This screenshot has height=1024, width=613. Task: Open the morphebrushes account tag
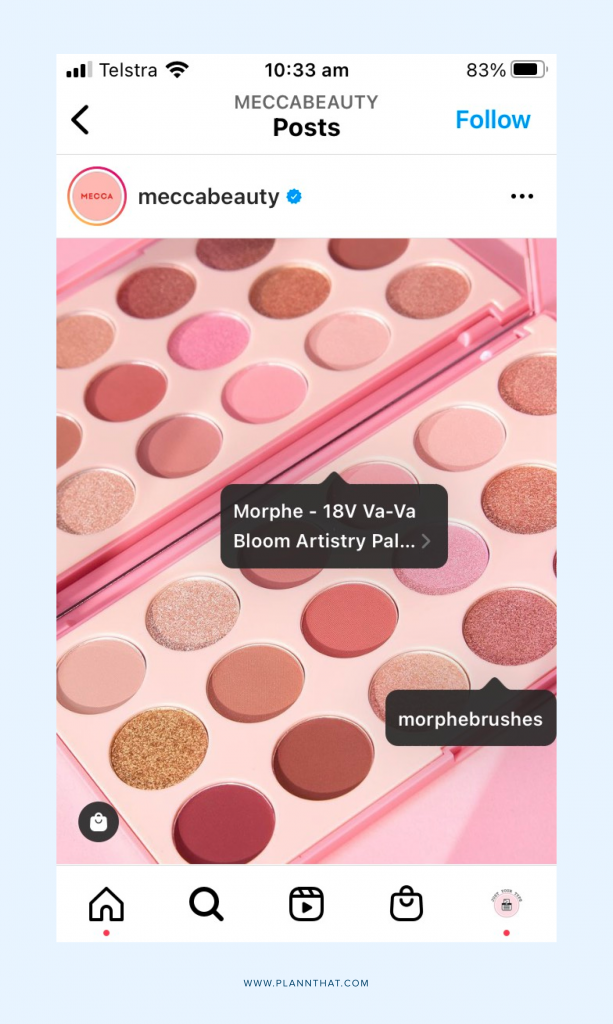[x=470, y=719]
